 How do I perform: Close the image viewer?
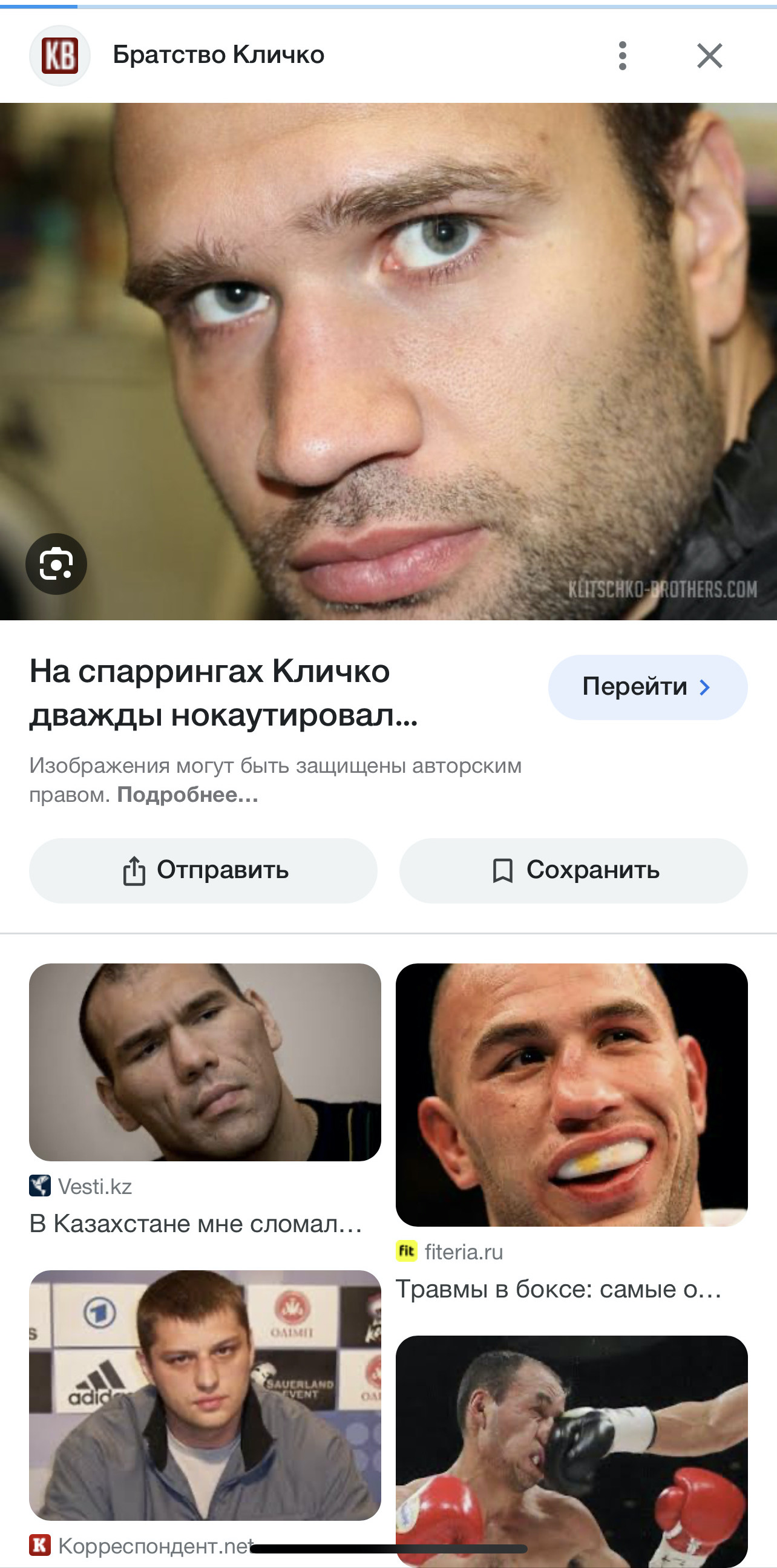tap(709, 56)
